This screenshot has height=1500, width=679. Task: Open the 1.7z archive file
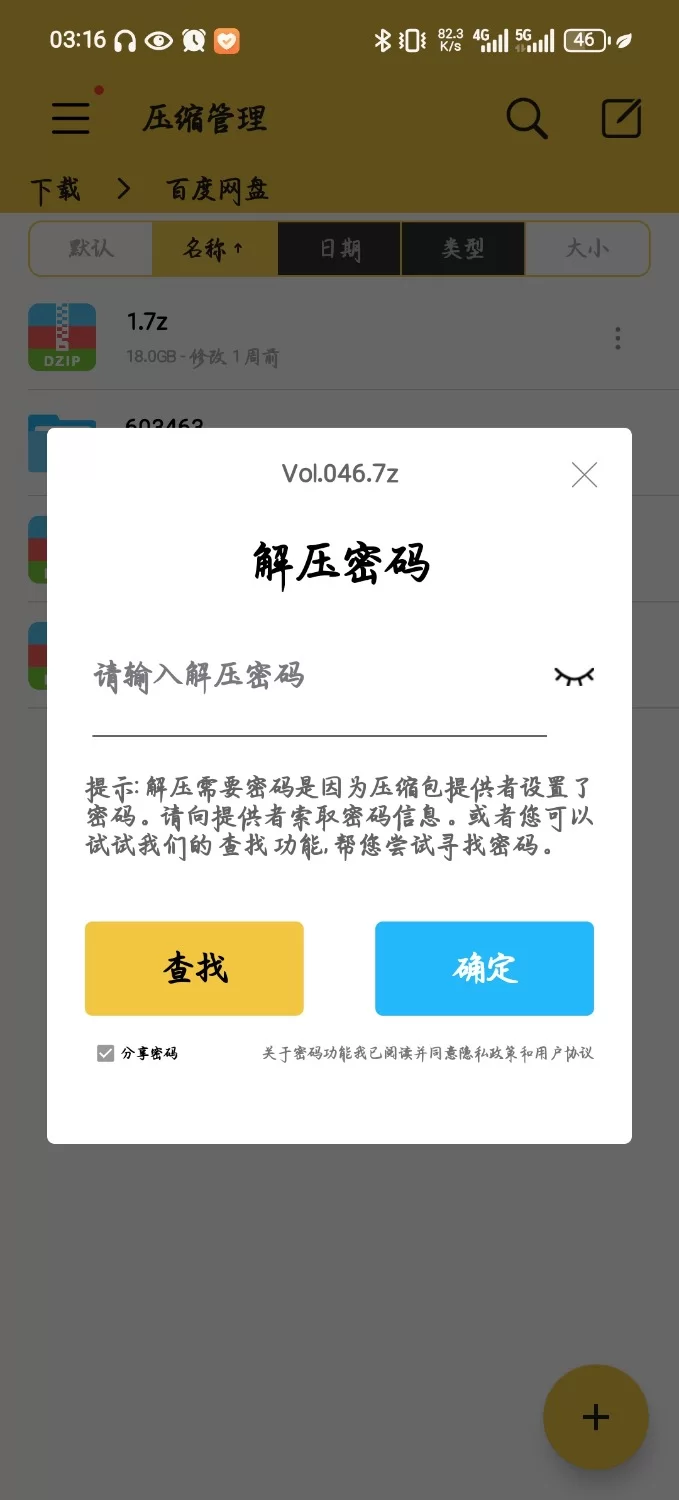click(x=300, y=338)
